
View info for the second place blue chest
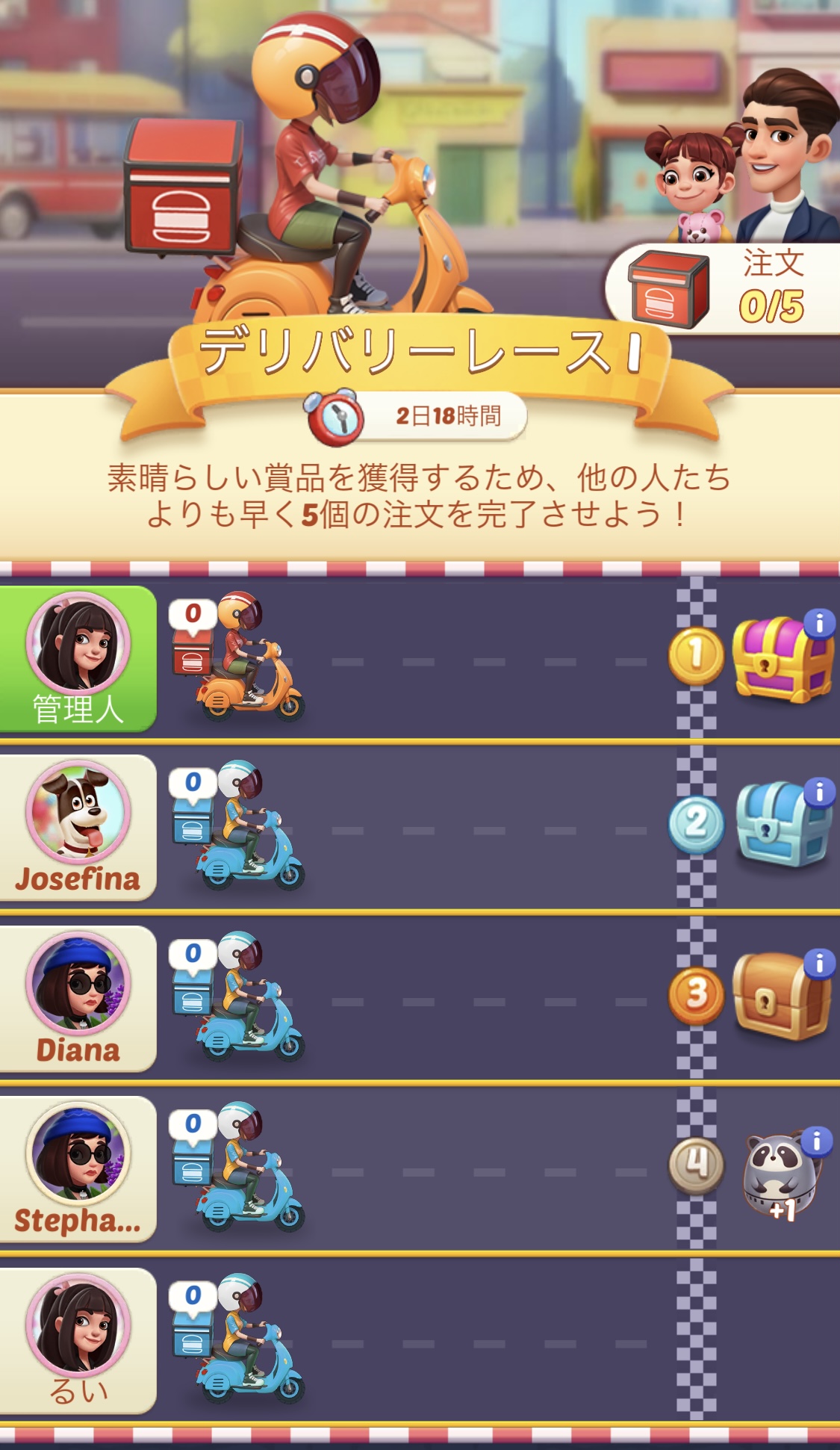(819, 791)
